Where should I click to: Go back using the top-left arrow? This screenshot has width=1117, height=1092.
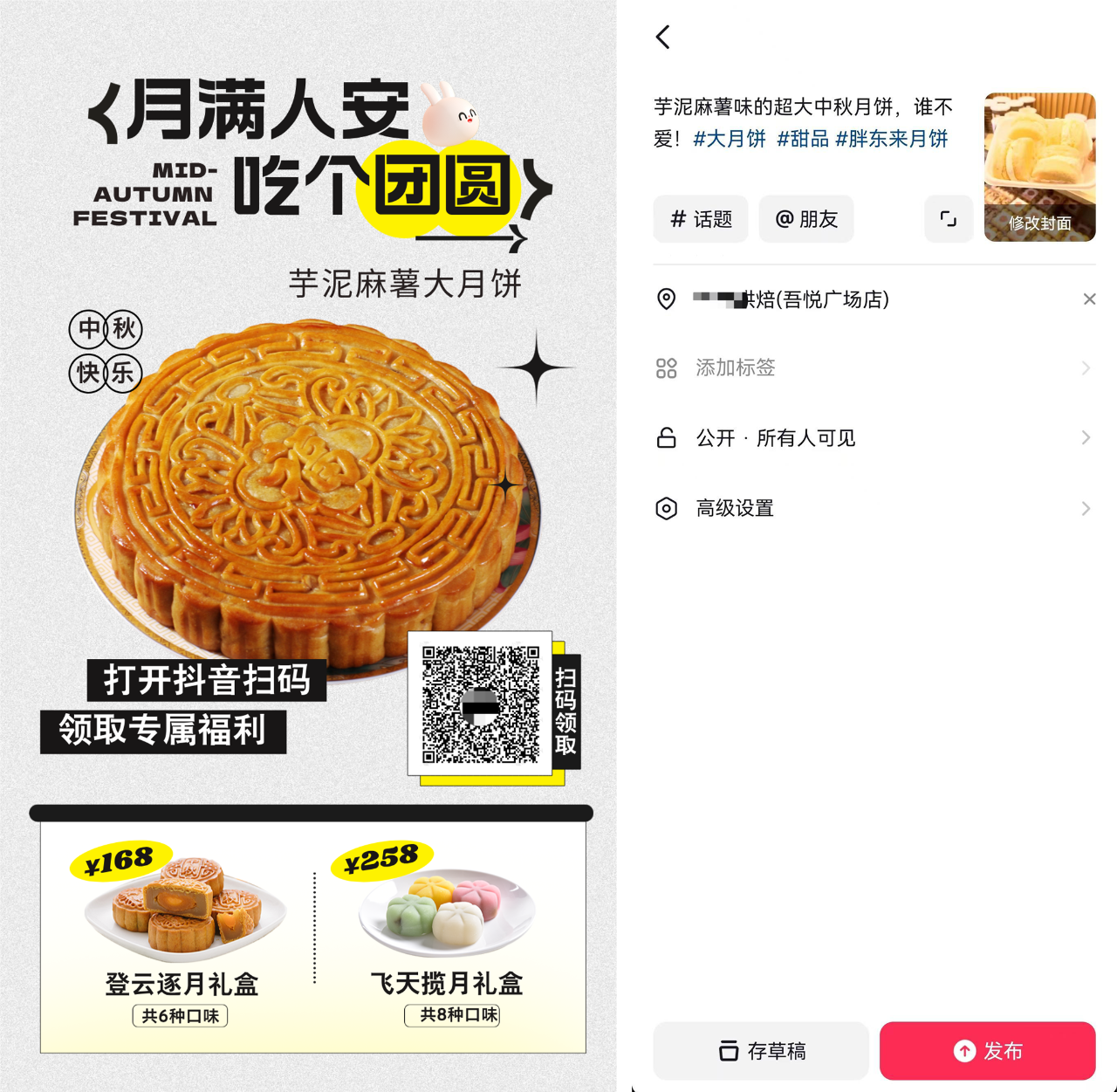(x=663, y=38)
